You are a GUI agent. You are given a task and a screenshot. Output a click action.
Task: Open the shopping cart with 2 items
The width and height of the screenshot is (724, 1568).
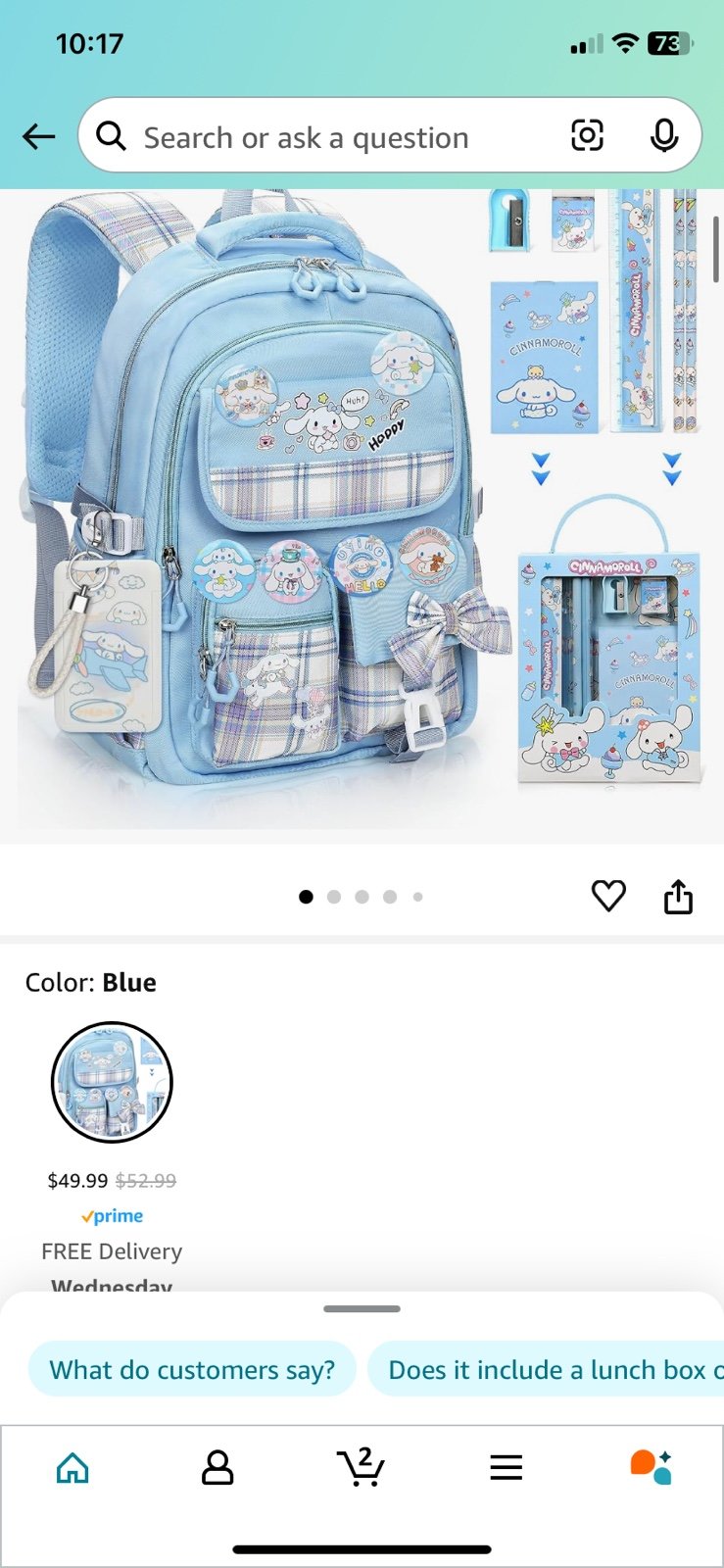point(361,1467)
